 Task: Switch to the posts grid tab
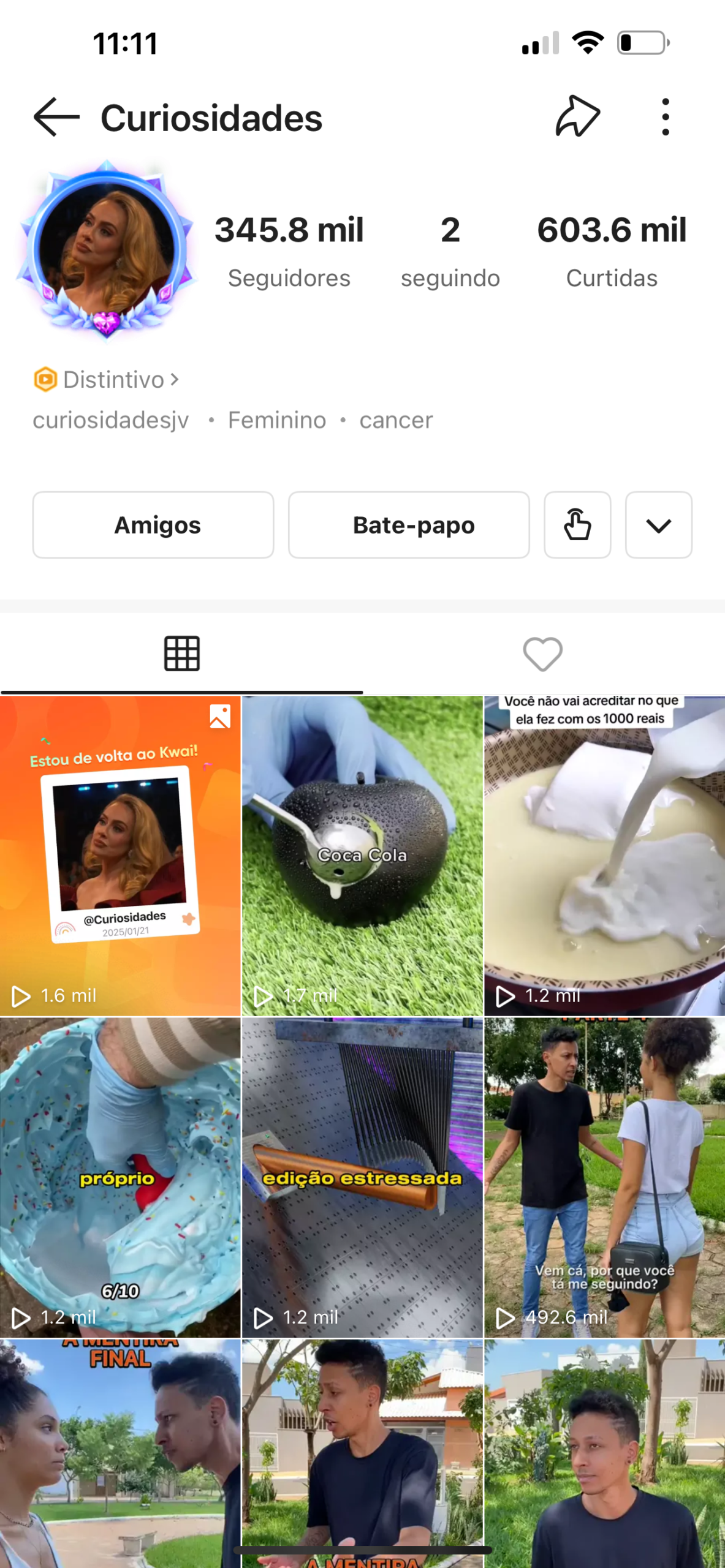click(x=182, y=654)
